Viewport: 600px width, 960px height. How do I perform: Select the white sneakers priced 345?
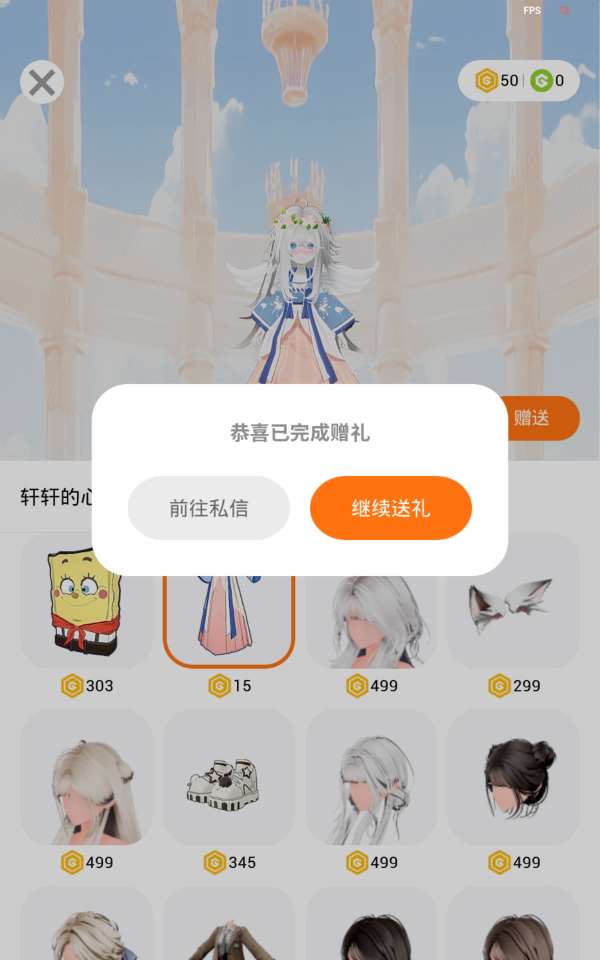click(x=229, y=778)
